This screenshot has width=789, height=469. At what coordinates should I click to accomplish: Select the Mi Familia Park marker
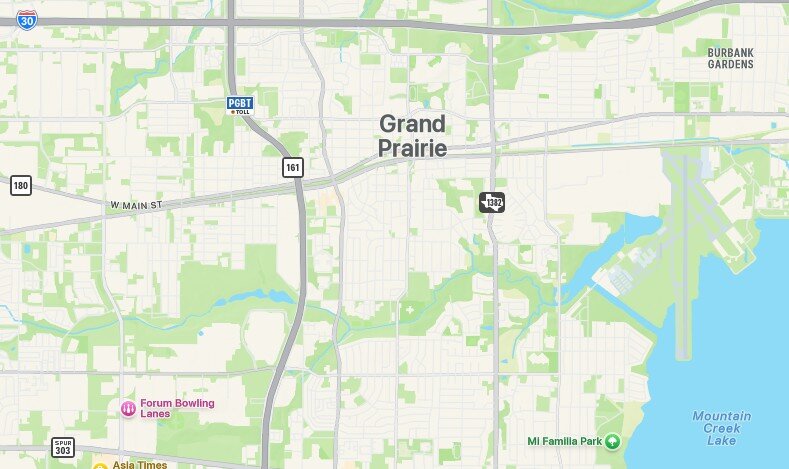pos(612,441)
